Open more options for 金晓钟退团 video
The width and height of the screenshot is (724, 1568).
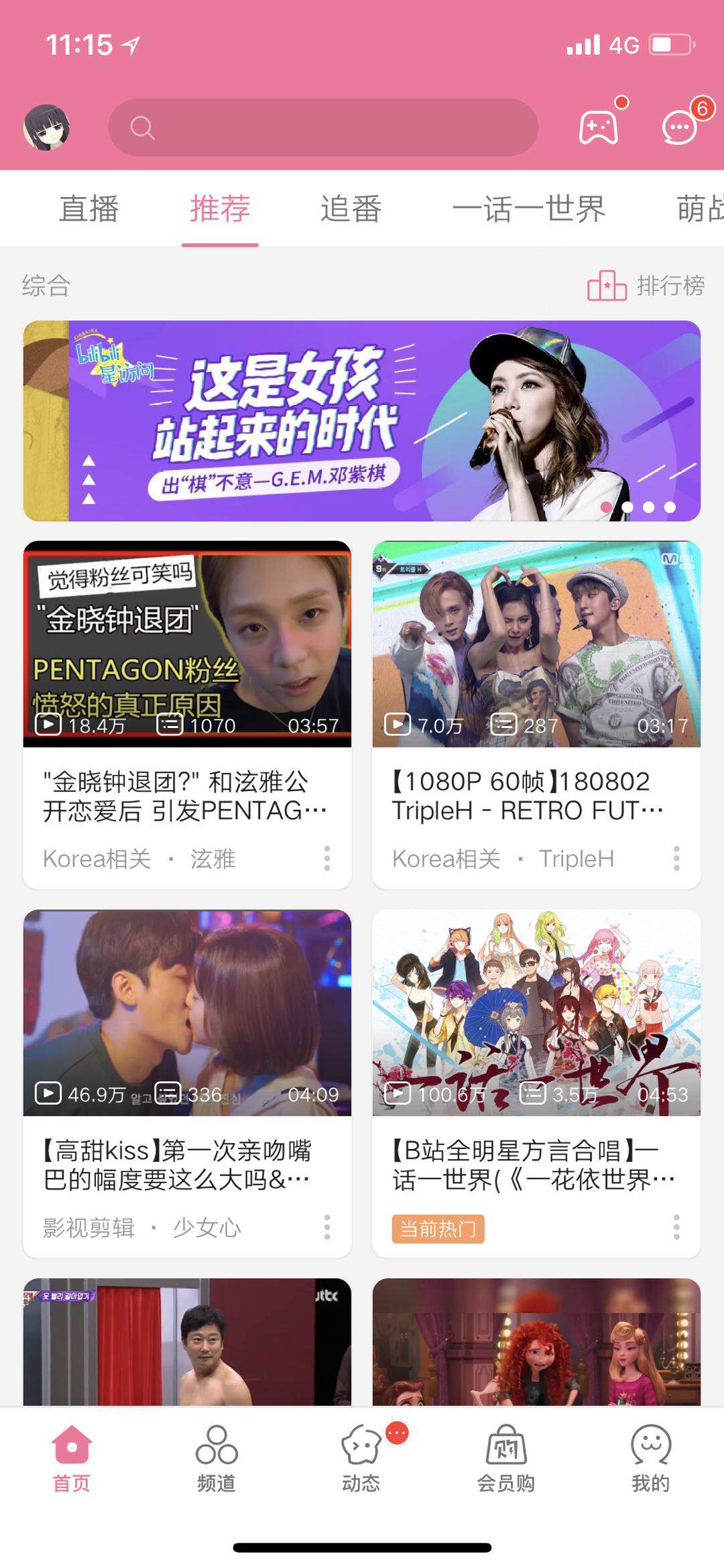(327, 858)
